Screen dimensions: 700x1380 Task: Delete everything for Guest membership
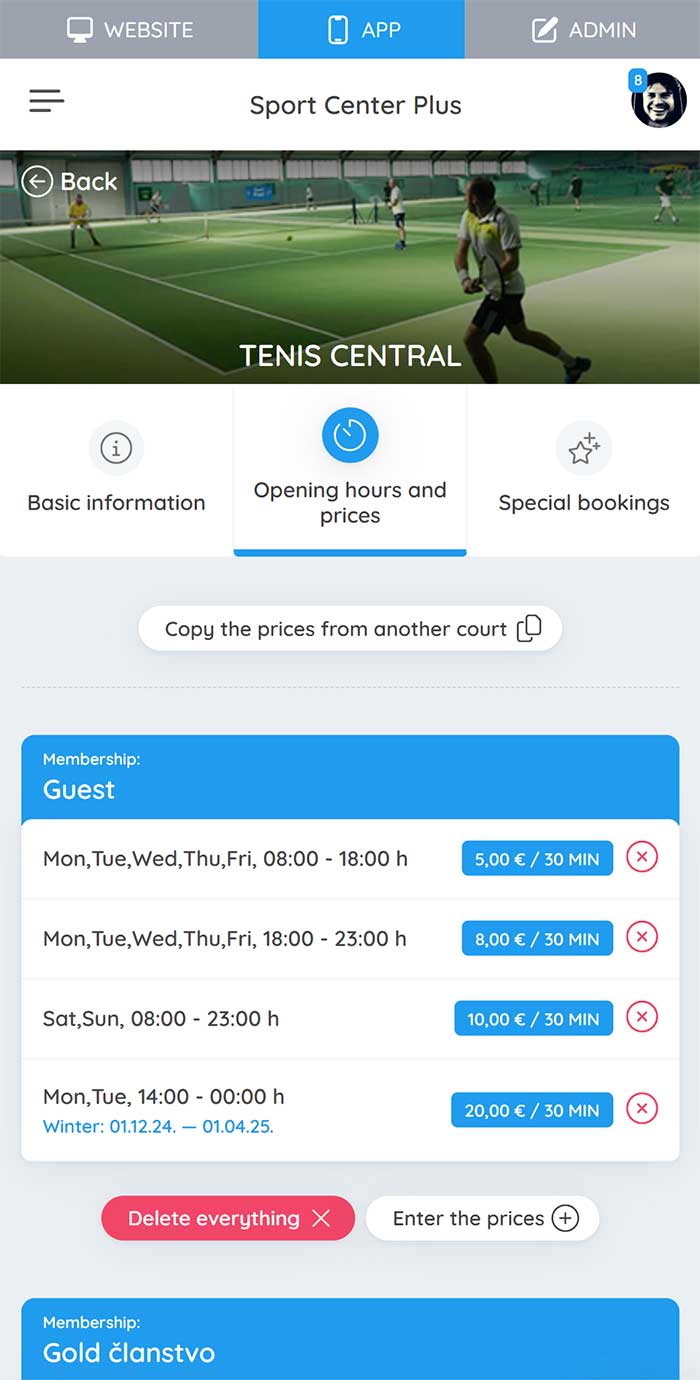[x=228, y=1218]
